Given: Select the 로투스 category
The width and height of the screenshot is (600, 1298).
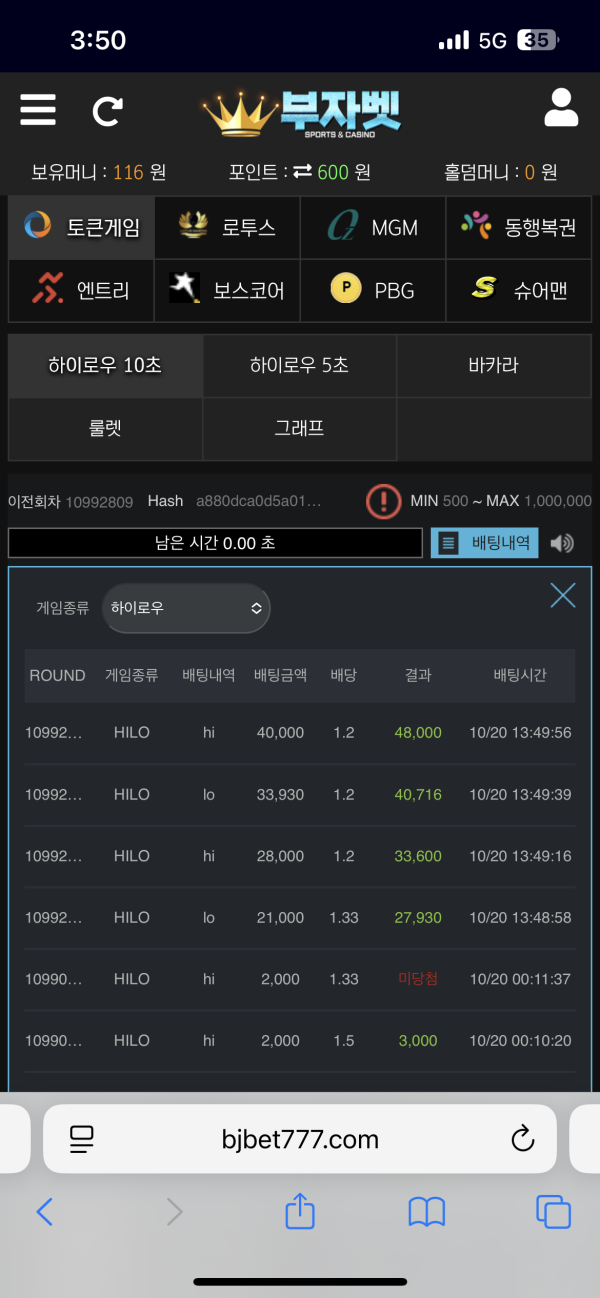Looking at the screenshot, I should 227,227.
